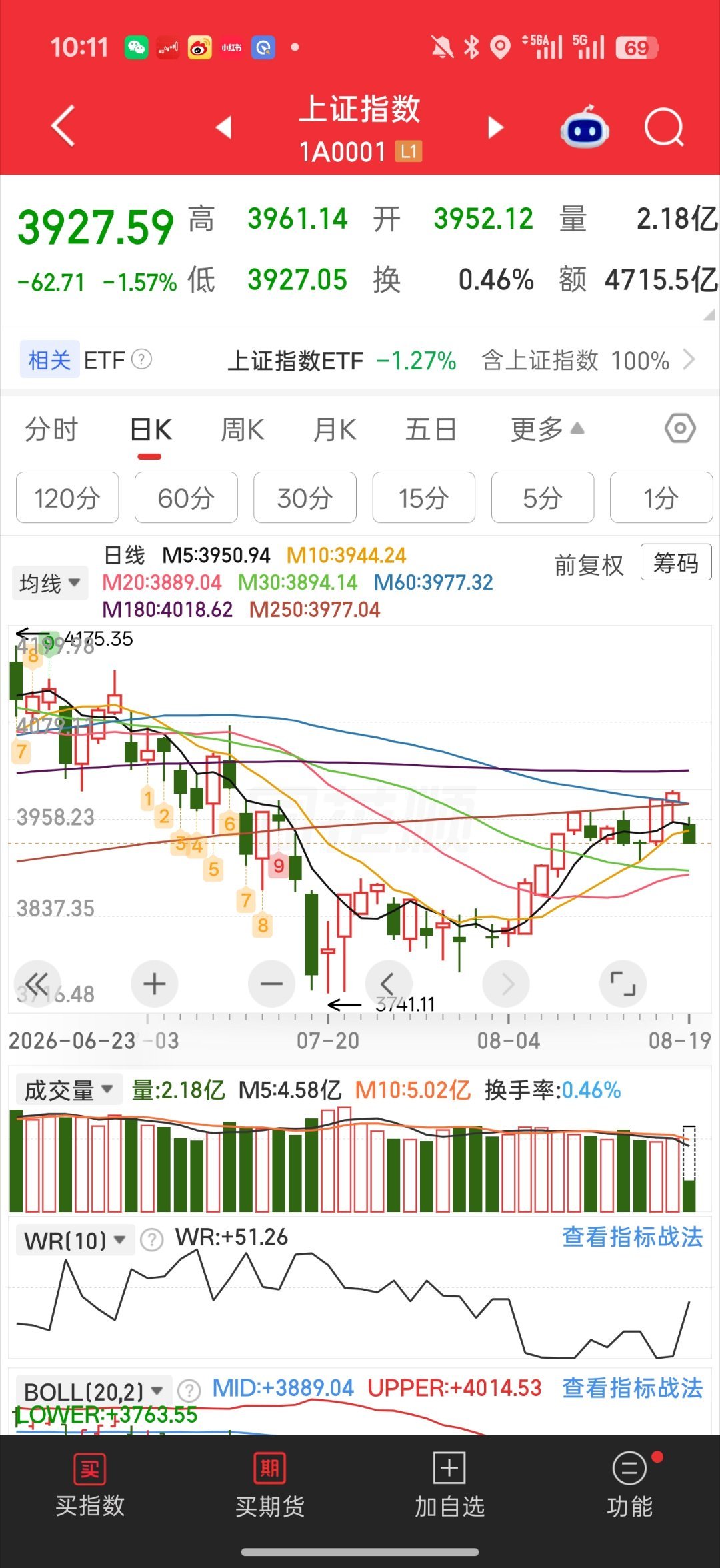Viewport: 720px width, 1568px height.
Task: Tap the 筹码 button
Action: tap(676, 562)
